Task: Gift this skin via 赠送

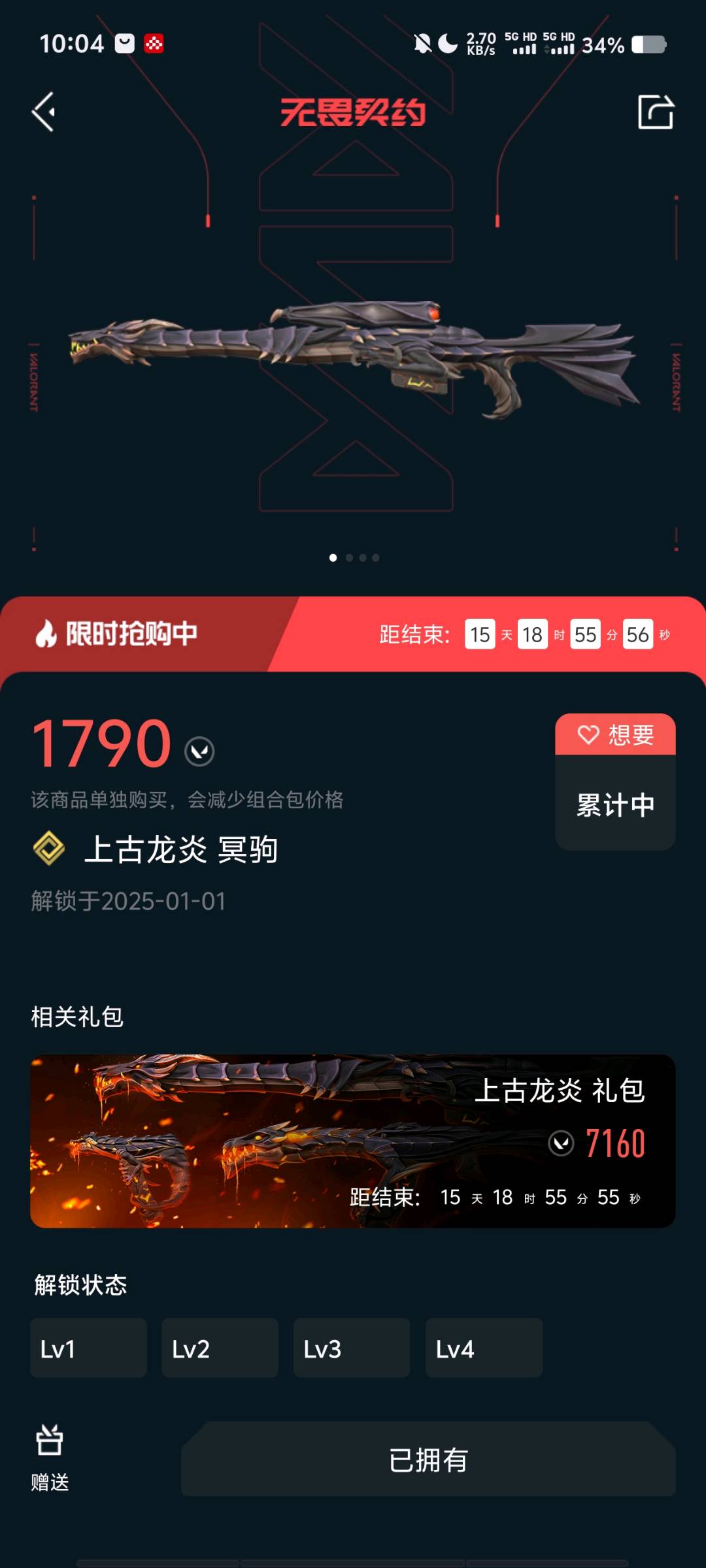Action: point(50,1458)
